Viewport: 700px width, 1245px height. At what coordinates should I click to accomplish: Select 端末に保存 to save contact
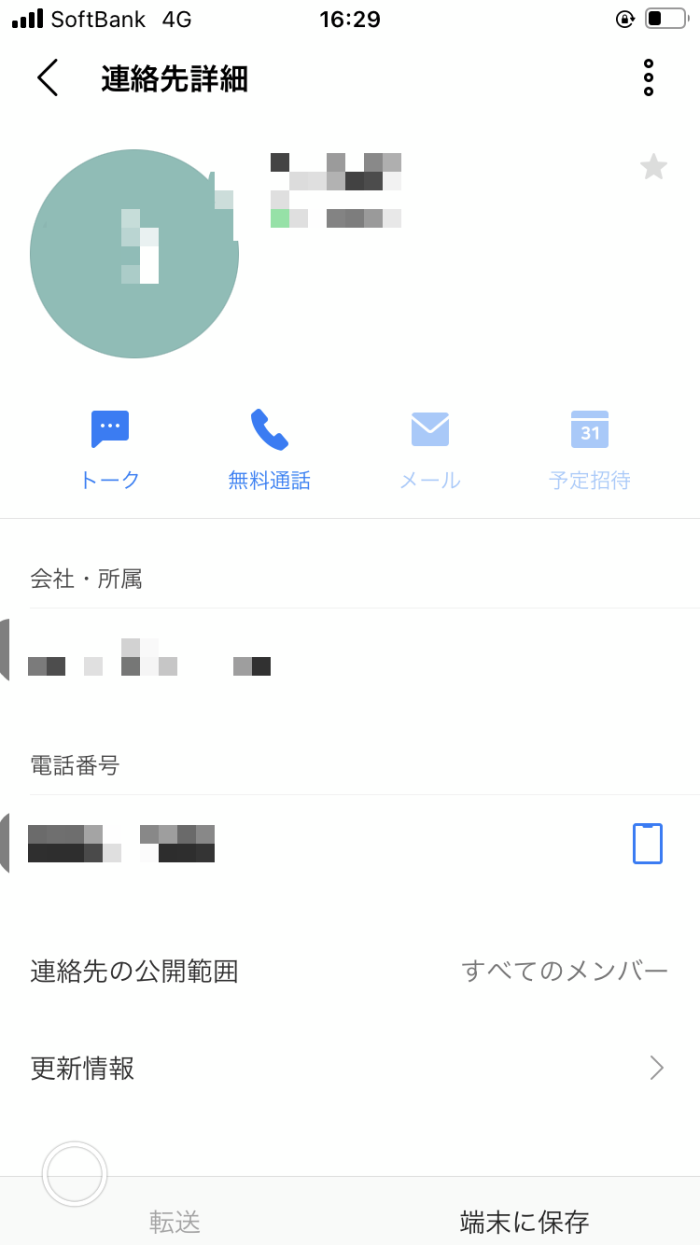click(524, 1221)
